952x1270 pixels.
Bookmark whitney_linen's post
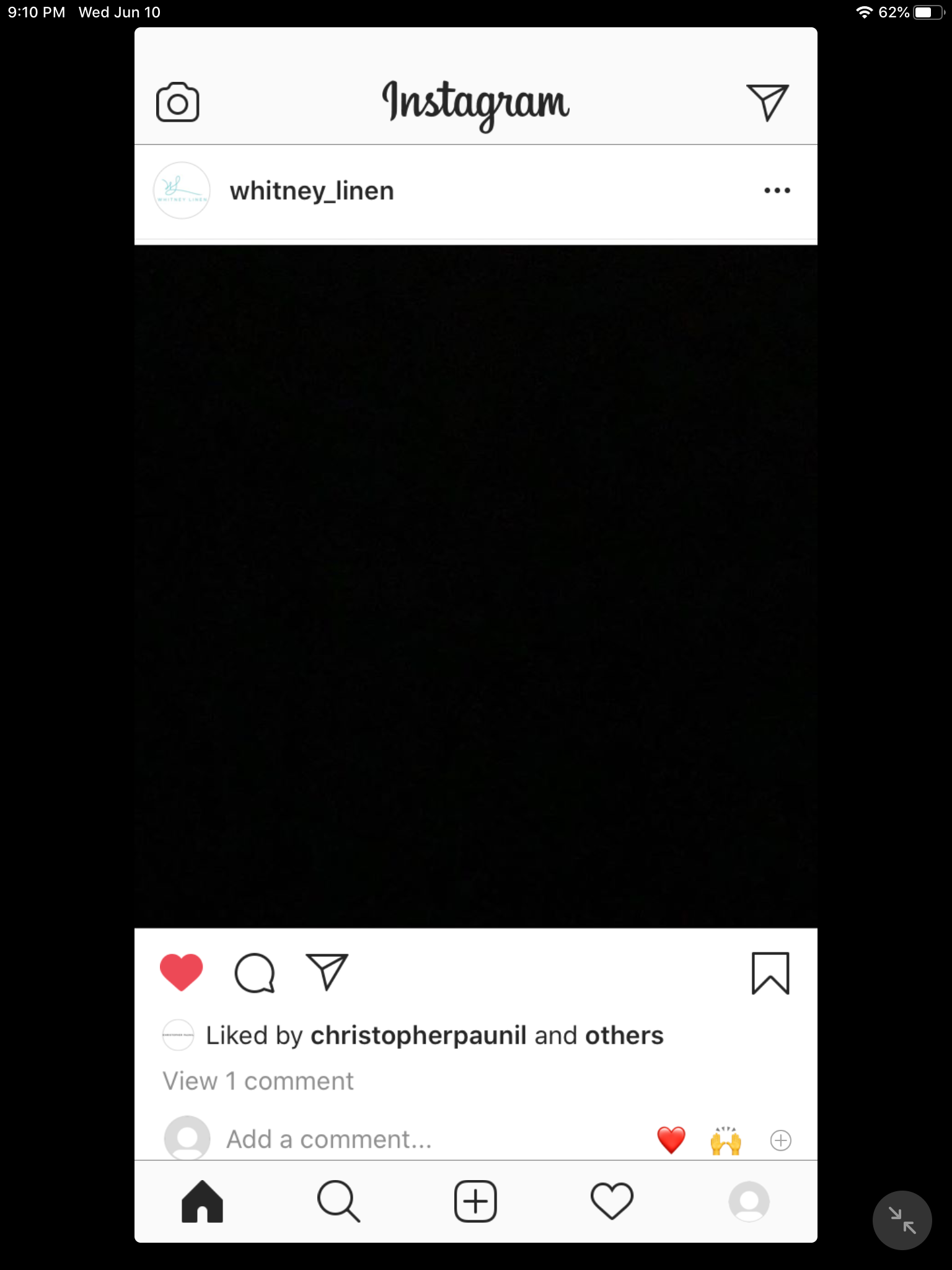tap(770, 973)
